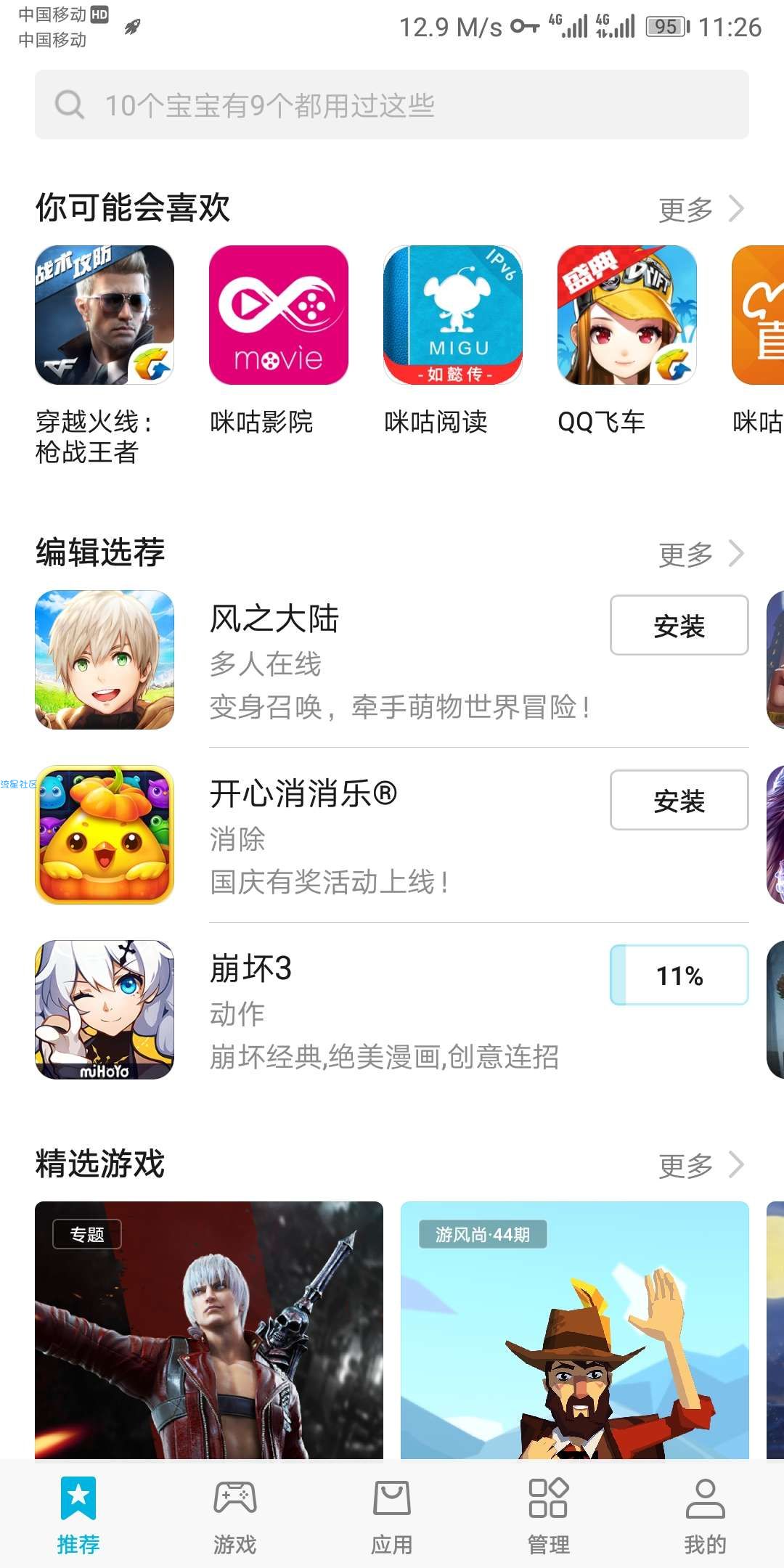Go to the 管理 tab

(549, 1514)
